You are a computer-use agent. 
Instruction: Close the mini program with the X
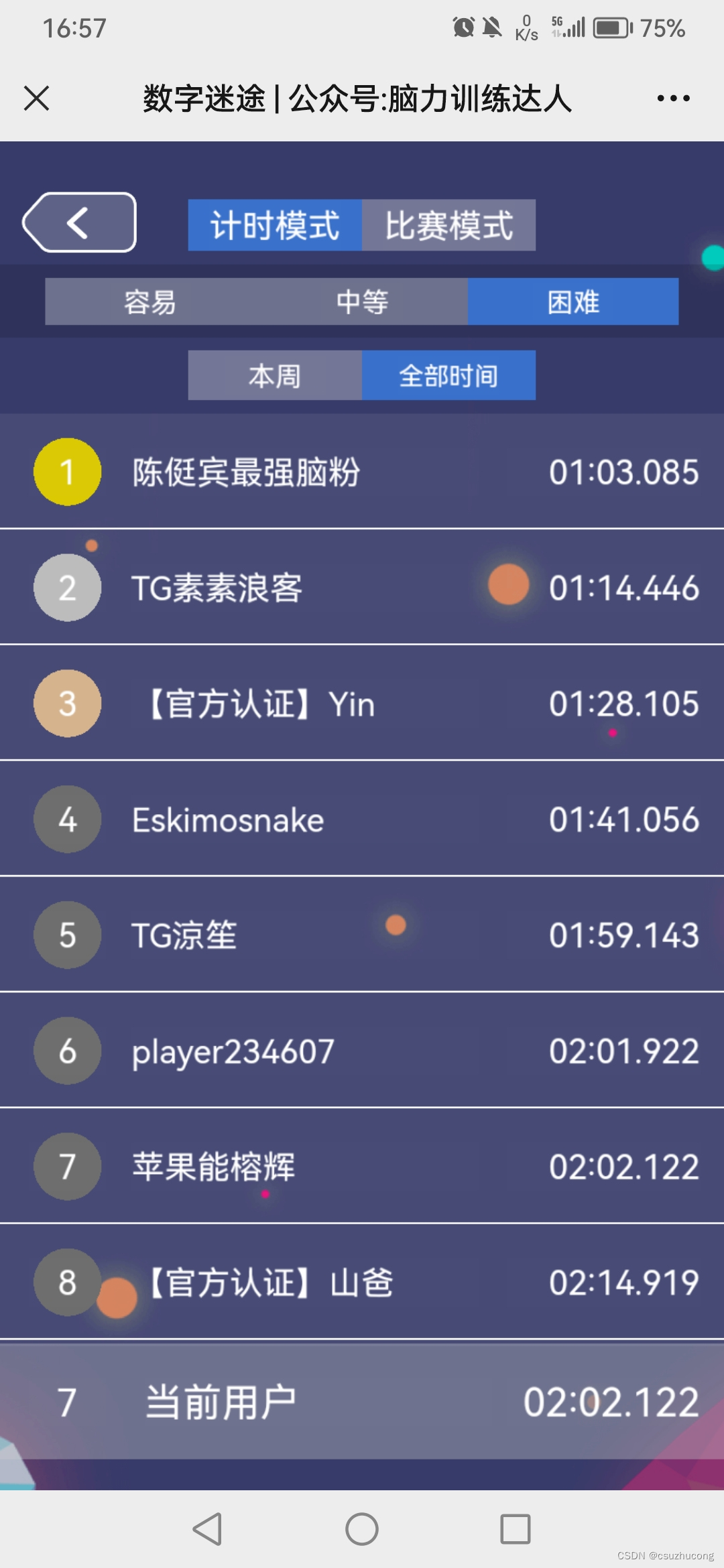[37, 99]
